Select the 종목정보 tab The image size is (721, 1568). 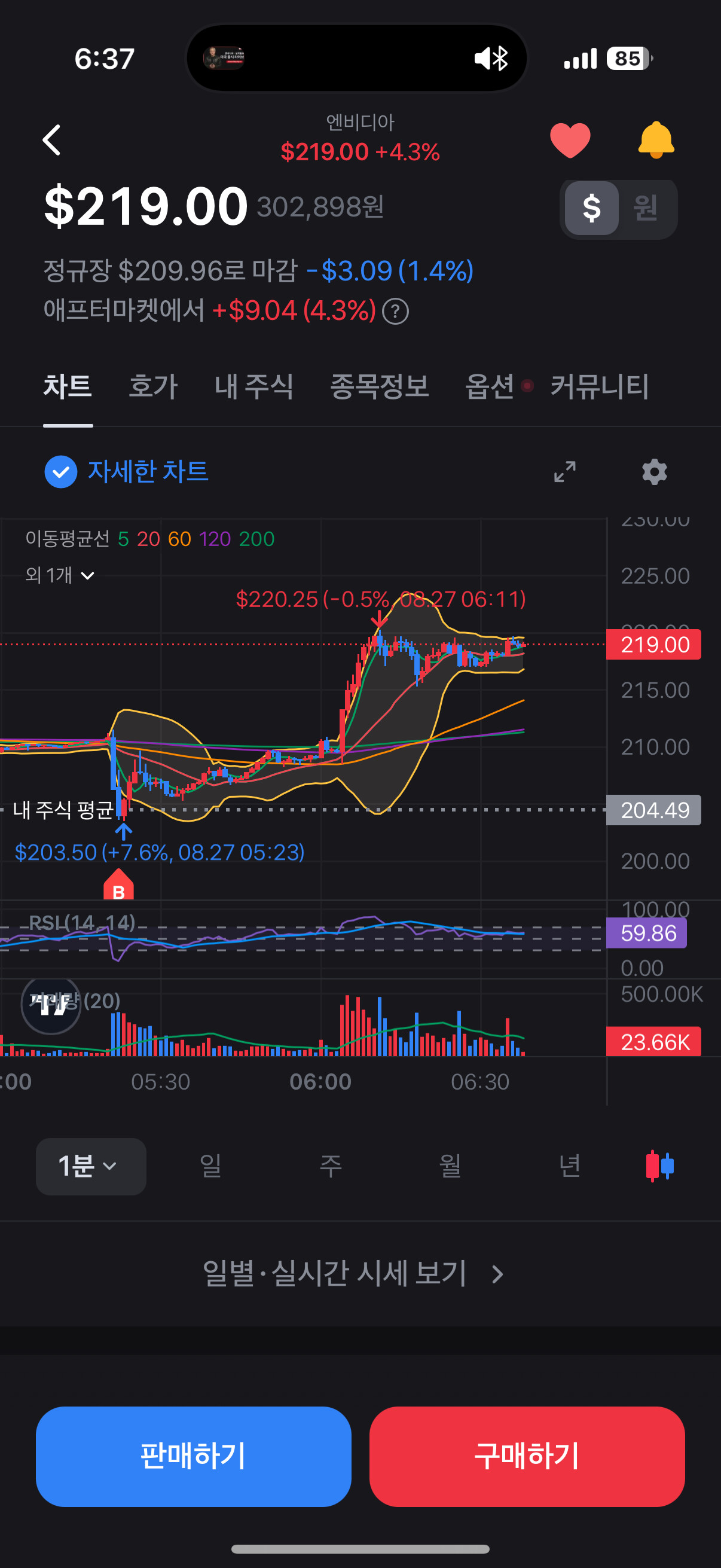pos(379,386)
